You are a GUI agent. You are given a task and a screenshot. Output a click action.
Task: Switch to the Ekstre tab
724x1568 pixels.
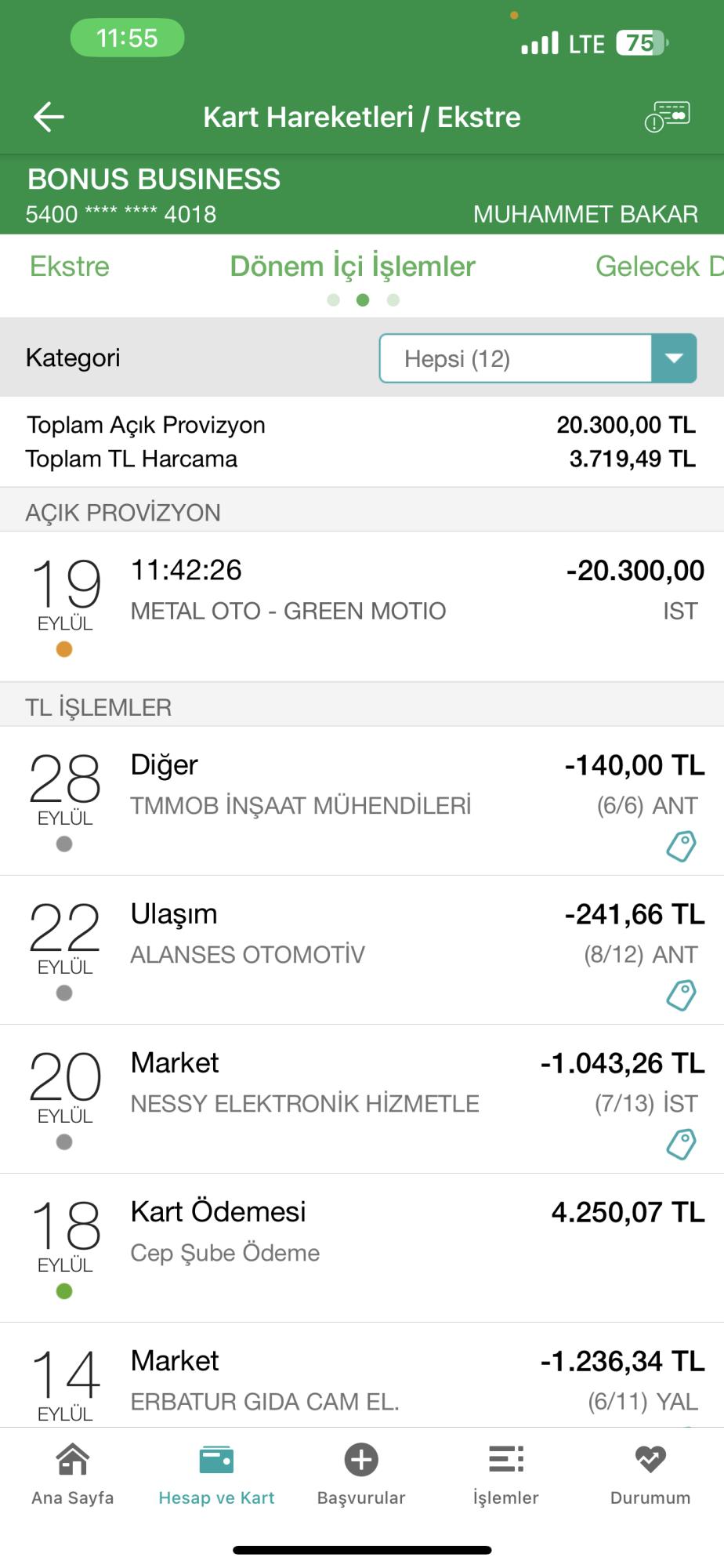pyautogui.click(x=69, y=266)
